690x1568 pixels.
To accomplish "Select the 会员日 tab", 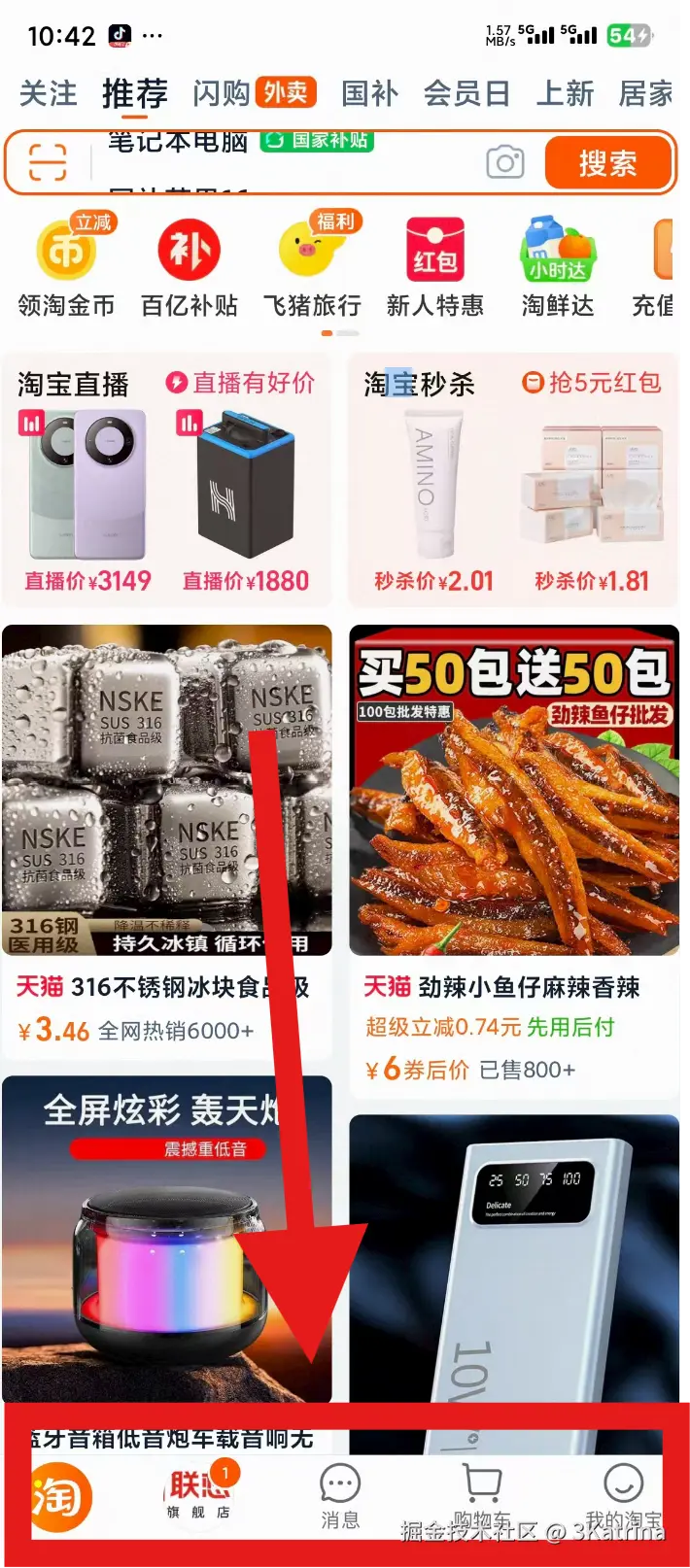I will coord(466,94).
